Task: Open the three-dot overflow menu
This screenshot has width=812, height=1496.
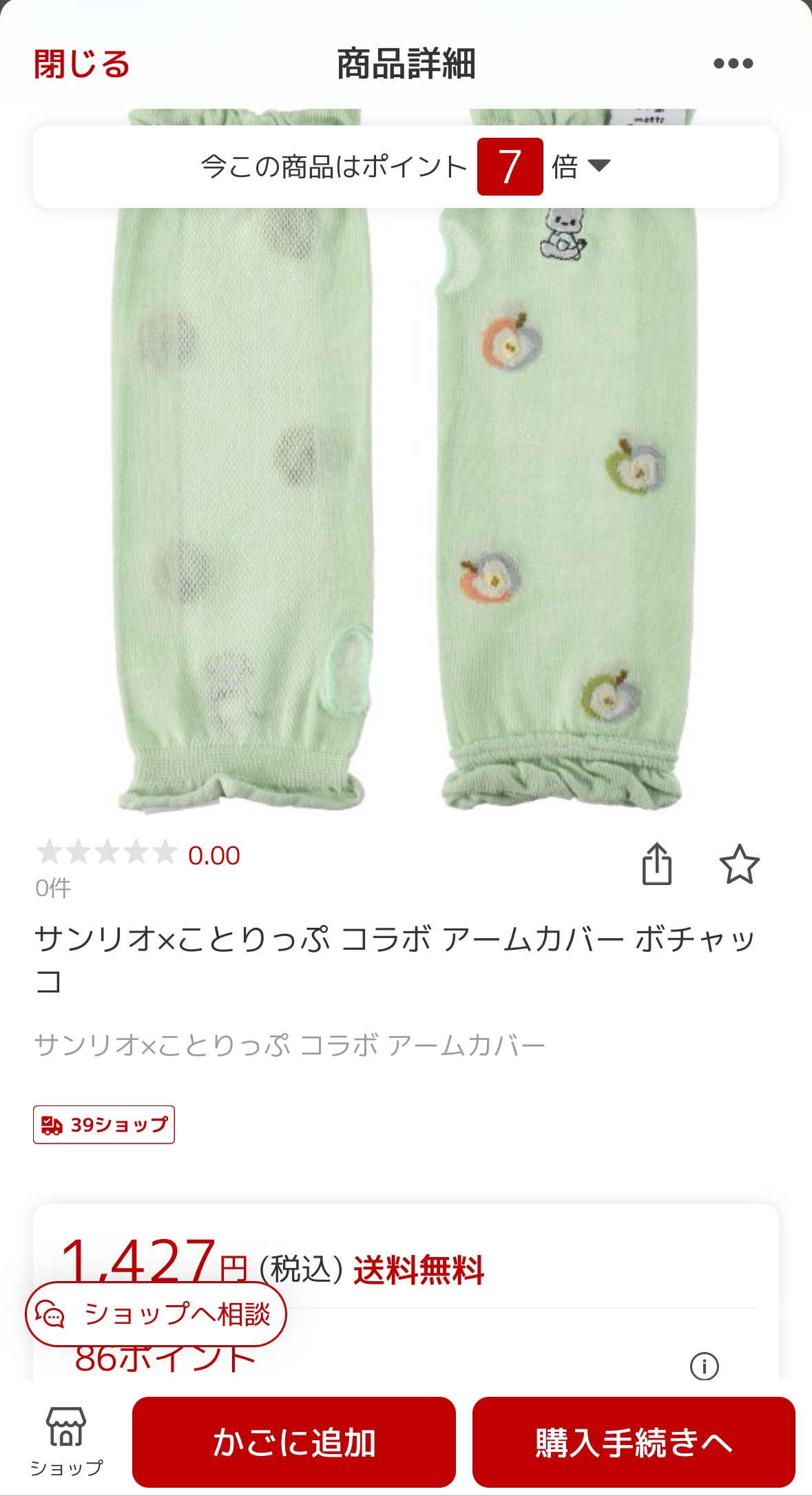Action: (x=733, y=64)
